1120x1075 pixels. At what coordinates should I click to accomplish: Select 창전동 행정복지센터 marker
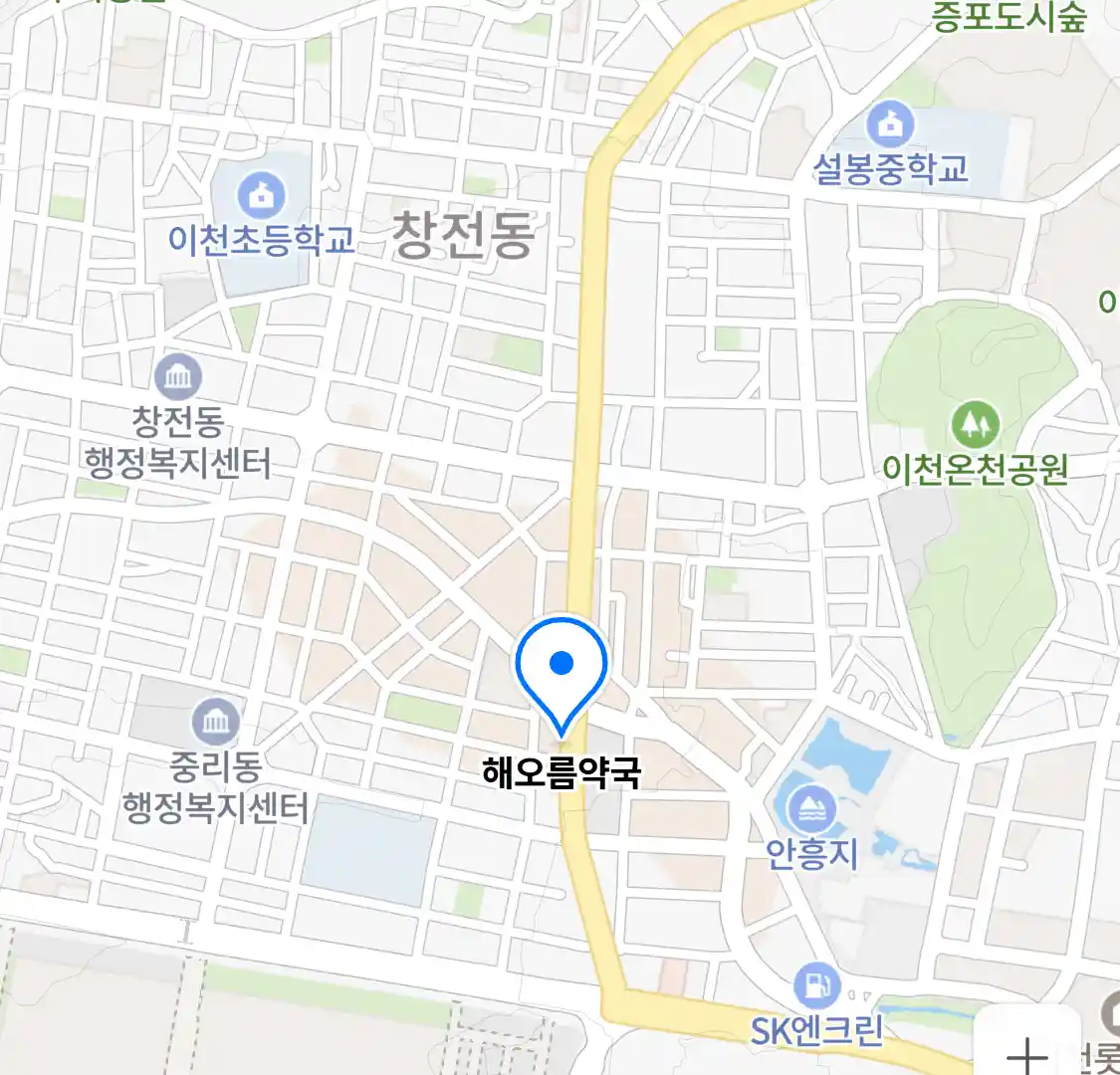[178, 377]
